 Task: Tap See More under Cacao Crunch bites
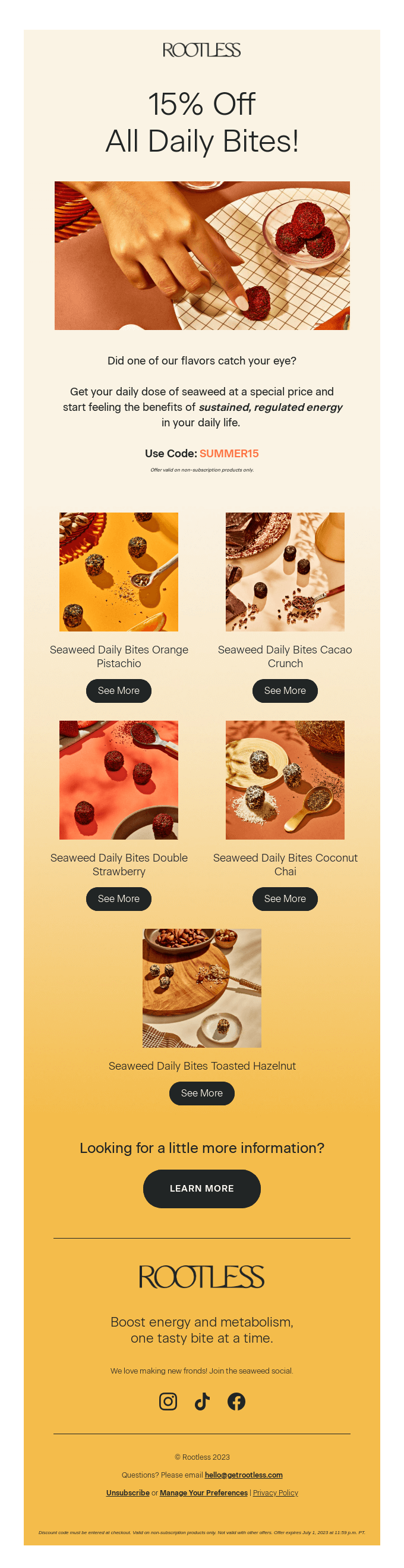pyautogui.click(x=285, y=690)
